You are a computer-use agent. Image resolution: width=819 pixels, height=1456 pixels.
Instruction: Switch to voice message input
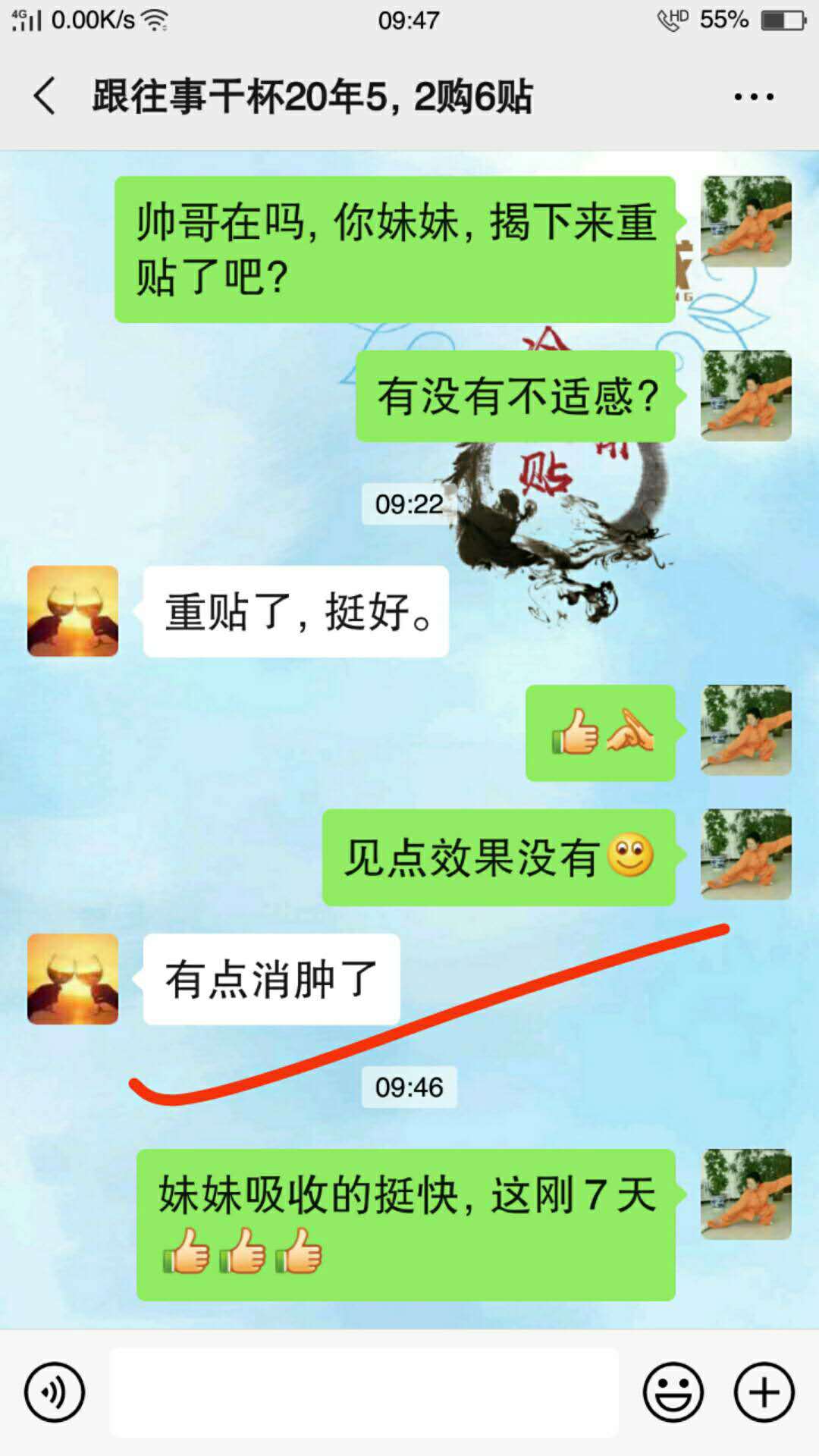point(54,1392)
